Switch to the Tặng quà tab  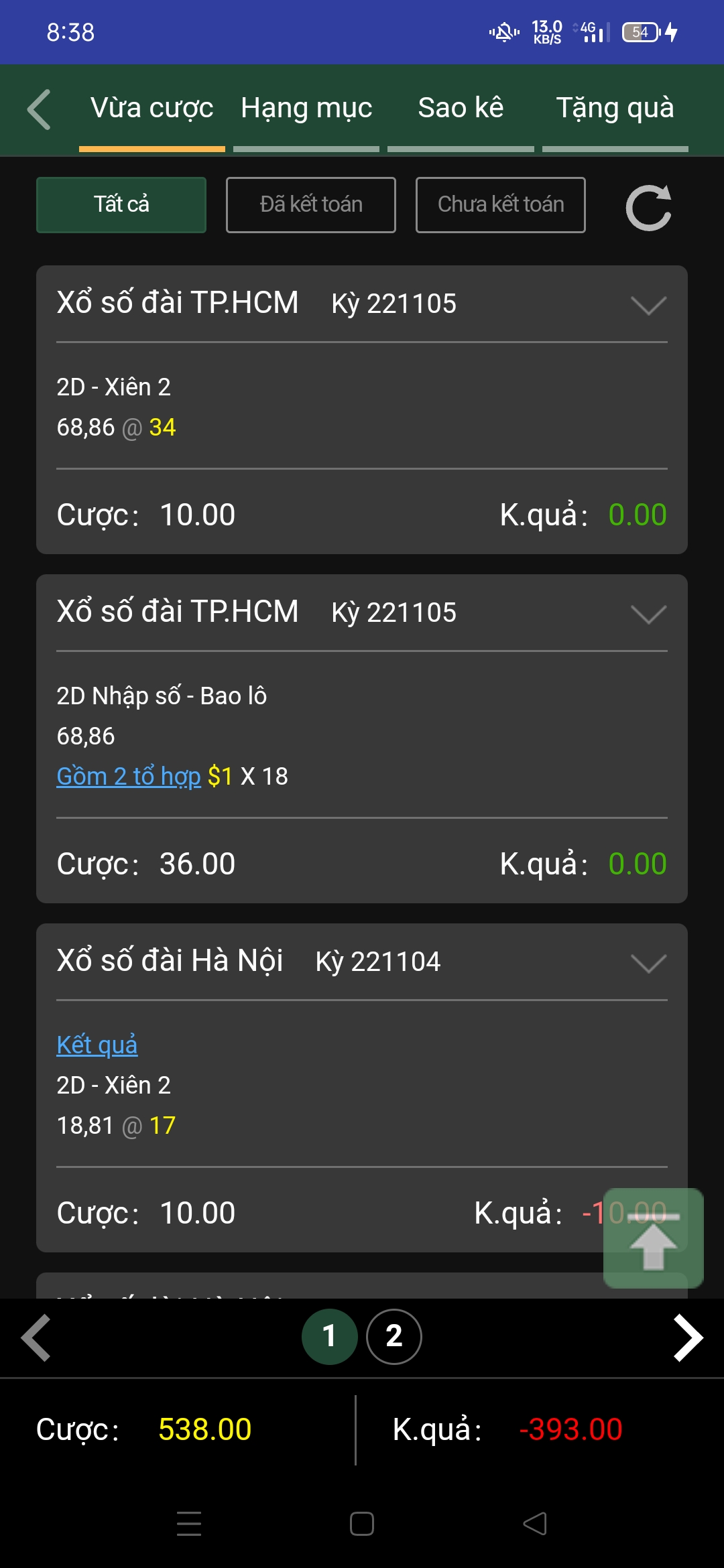615,109
